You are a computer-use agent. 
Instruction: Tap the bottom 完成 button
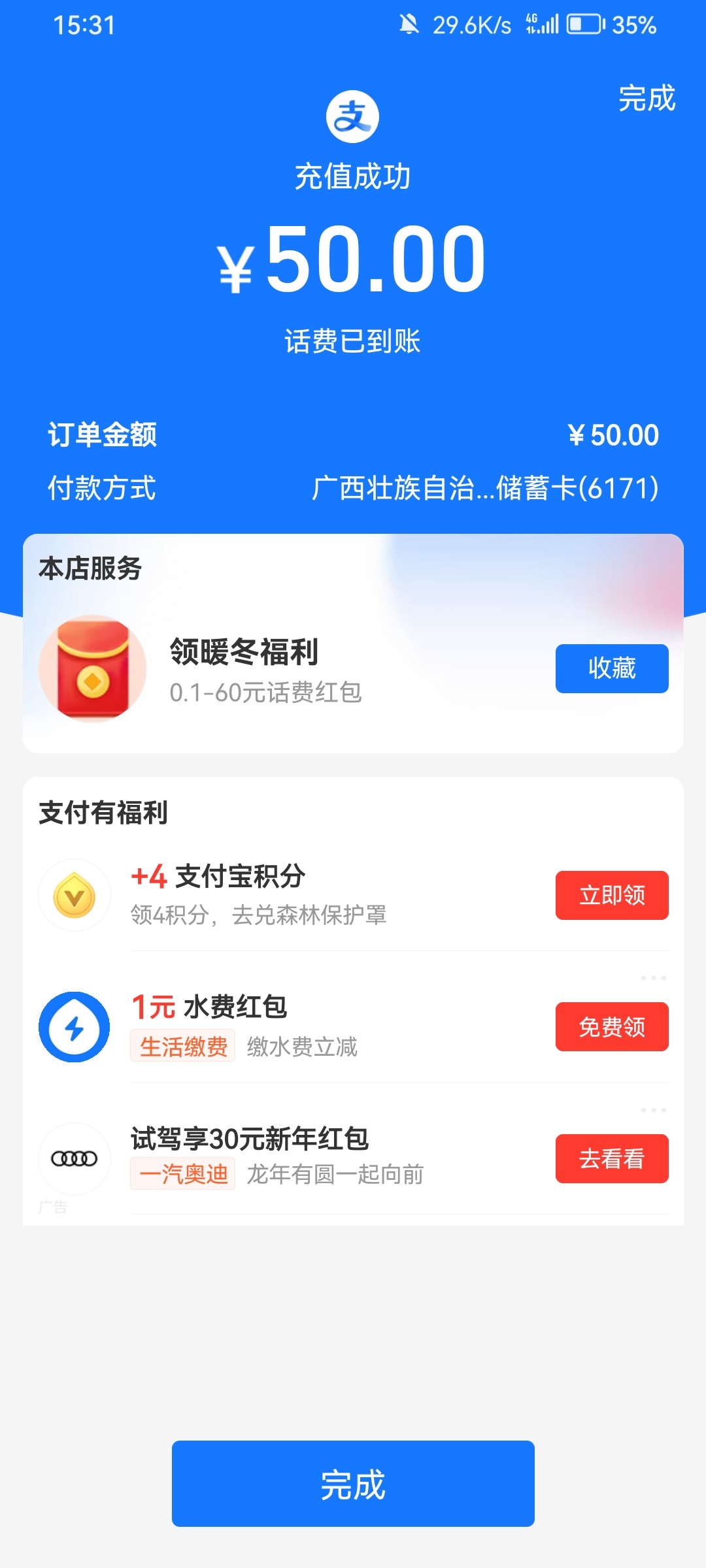353,1483
